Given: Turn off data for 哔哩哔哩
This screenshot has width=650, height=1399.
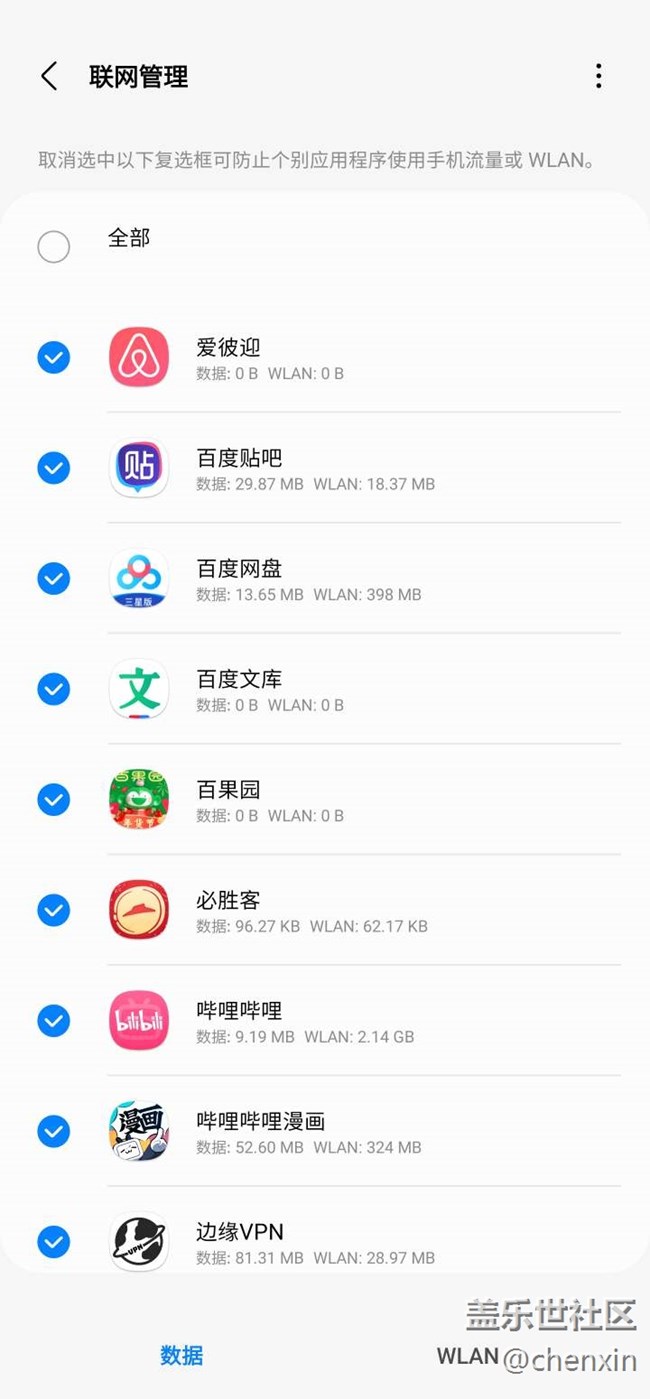Looking at the screenshot, I should [x=54, y=1021].
